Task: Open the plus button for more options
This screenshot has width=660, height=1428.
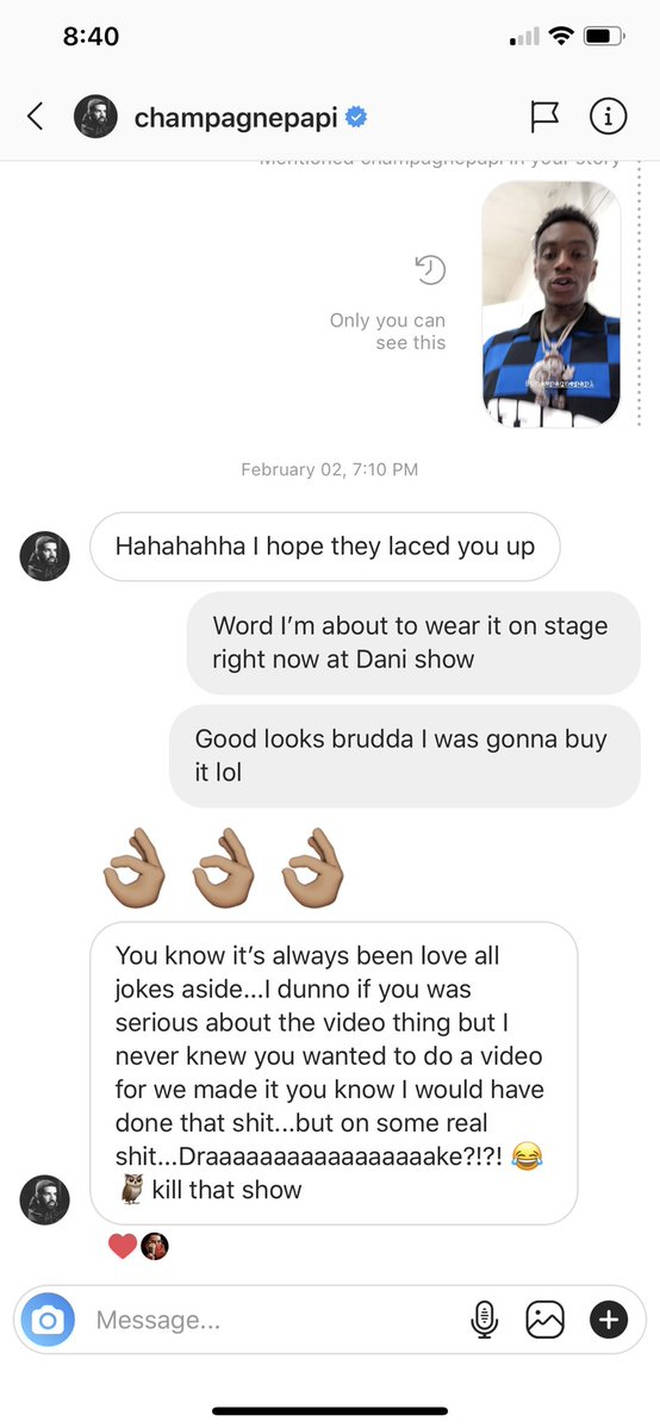Action: (608, 1320)
